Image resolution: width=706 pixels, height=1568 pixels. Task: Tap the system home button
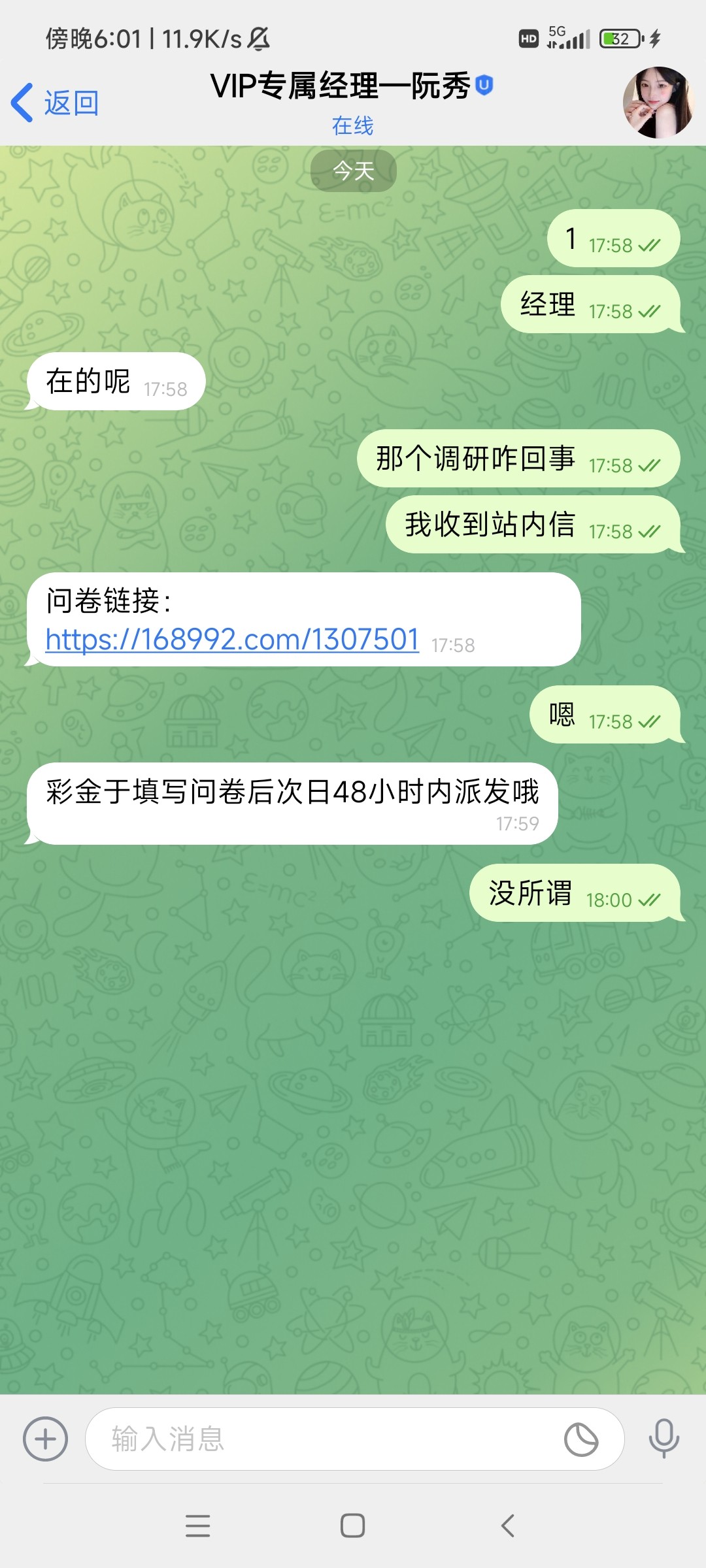tap(352, 1526)
